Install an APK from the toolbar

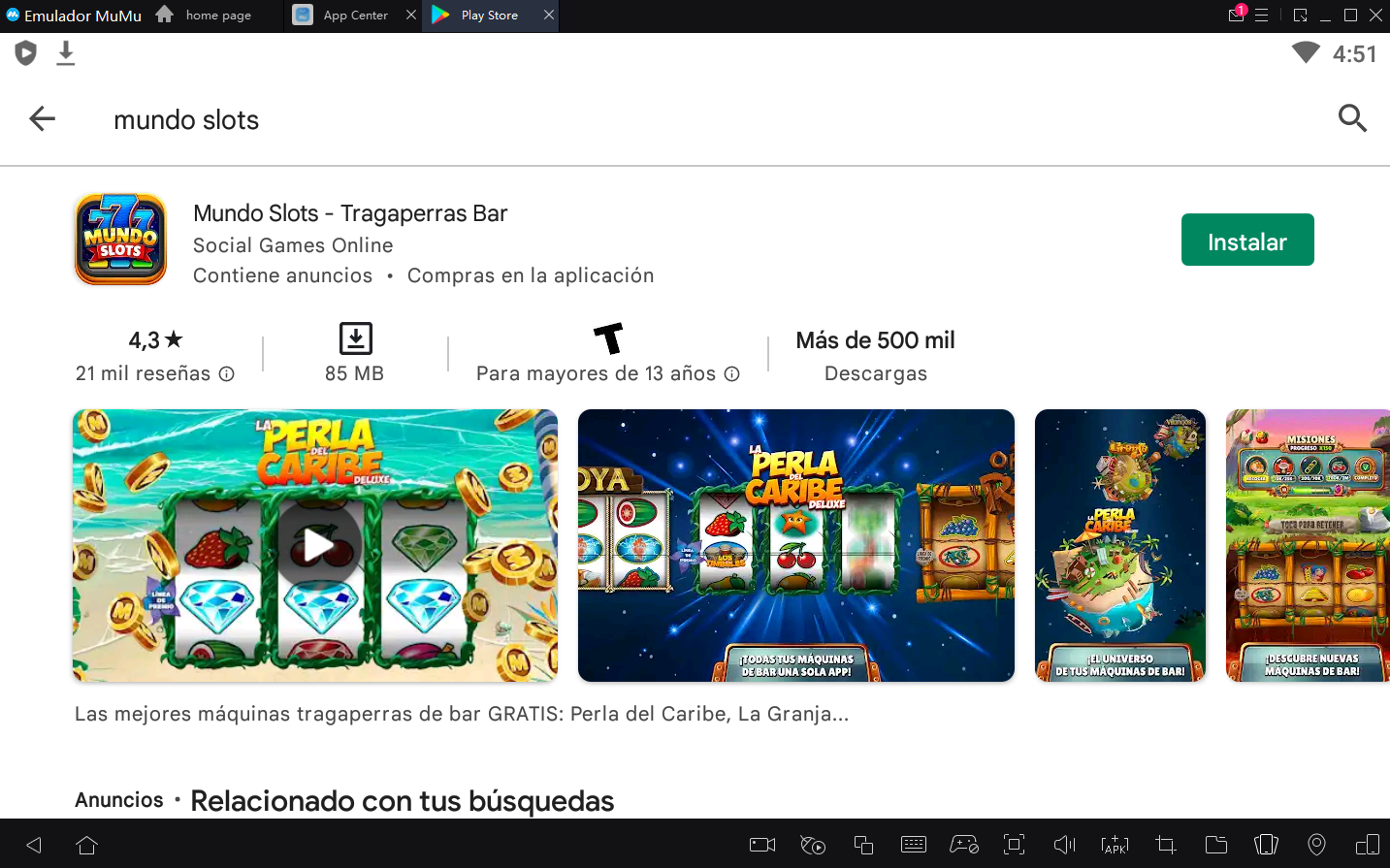tap(1115, 845)
